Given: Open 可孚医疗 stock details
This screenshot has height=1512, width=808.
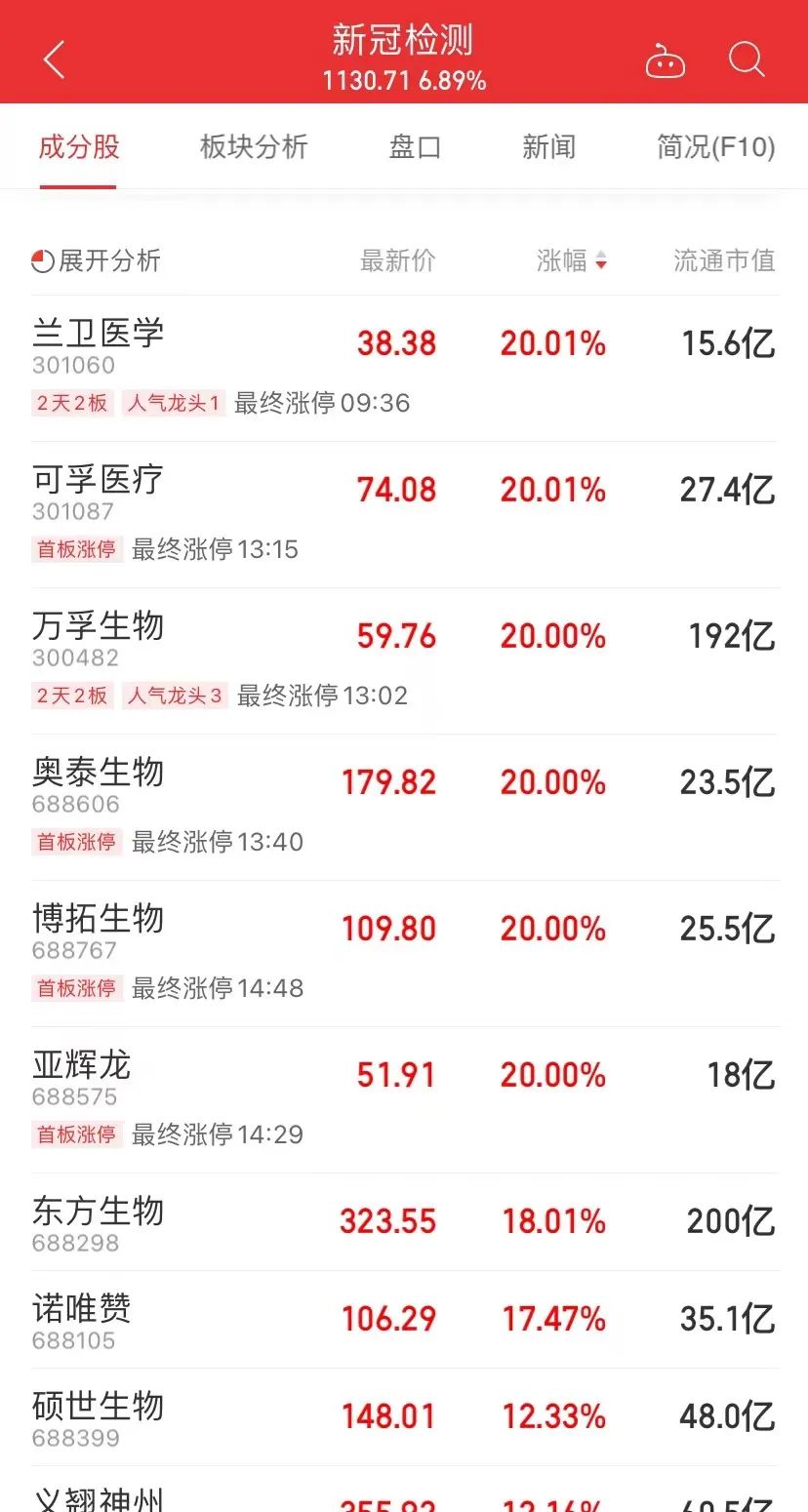Looking at the screenshot, I should click(99, 480).
